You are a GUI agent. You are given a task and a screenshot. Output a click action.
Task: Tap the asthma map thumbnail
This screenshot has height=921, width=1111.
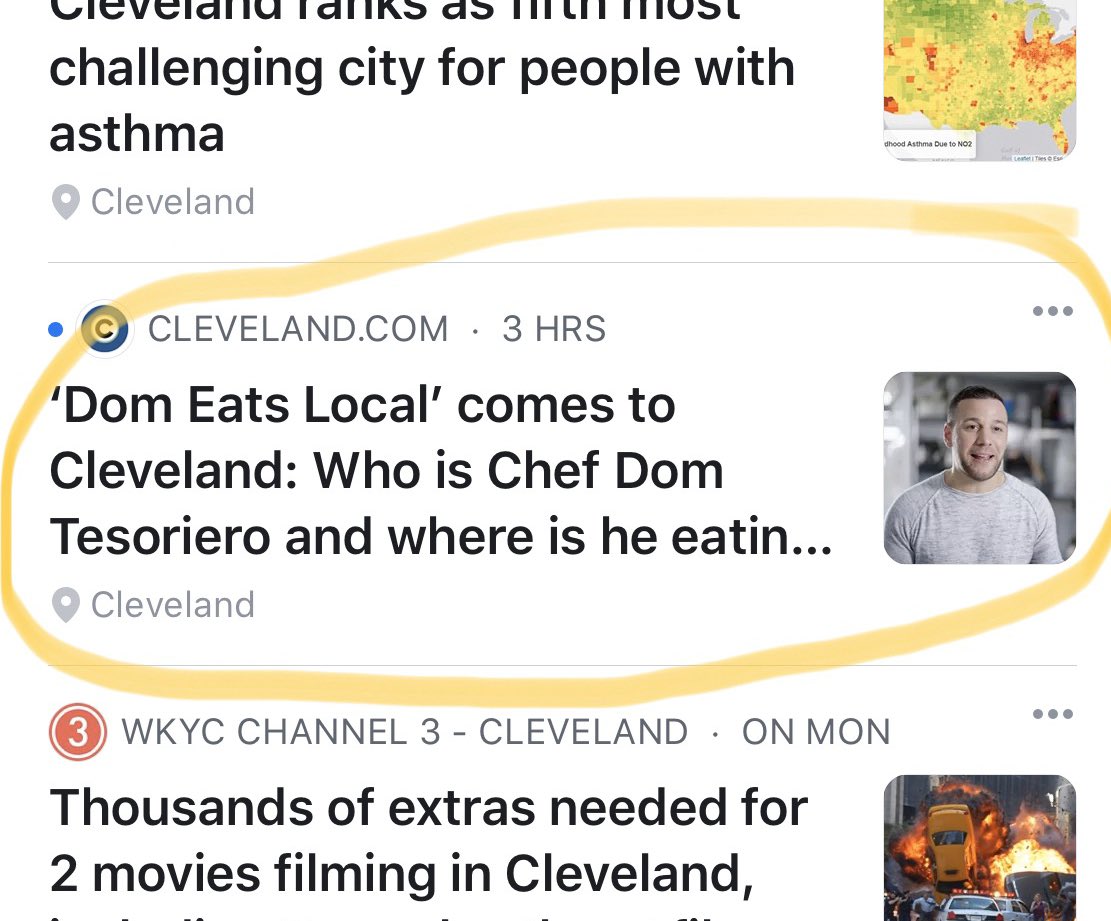click(x=980, y=79)
